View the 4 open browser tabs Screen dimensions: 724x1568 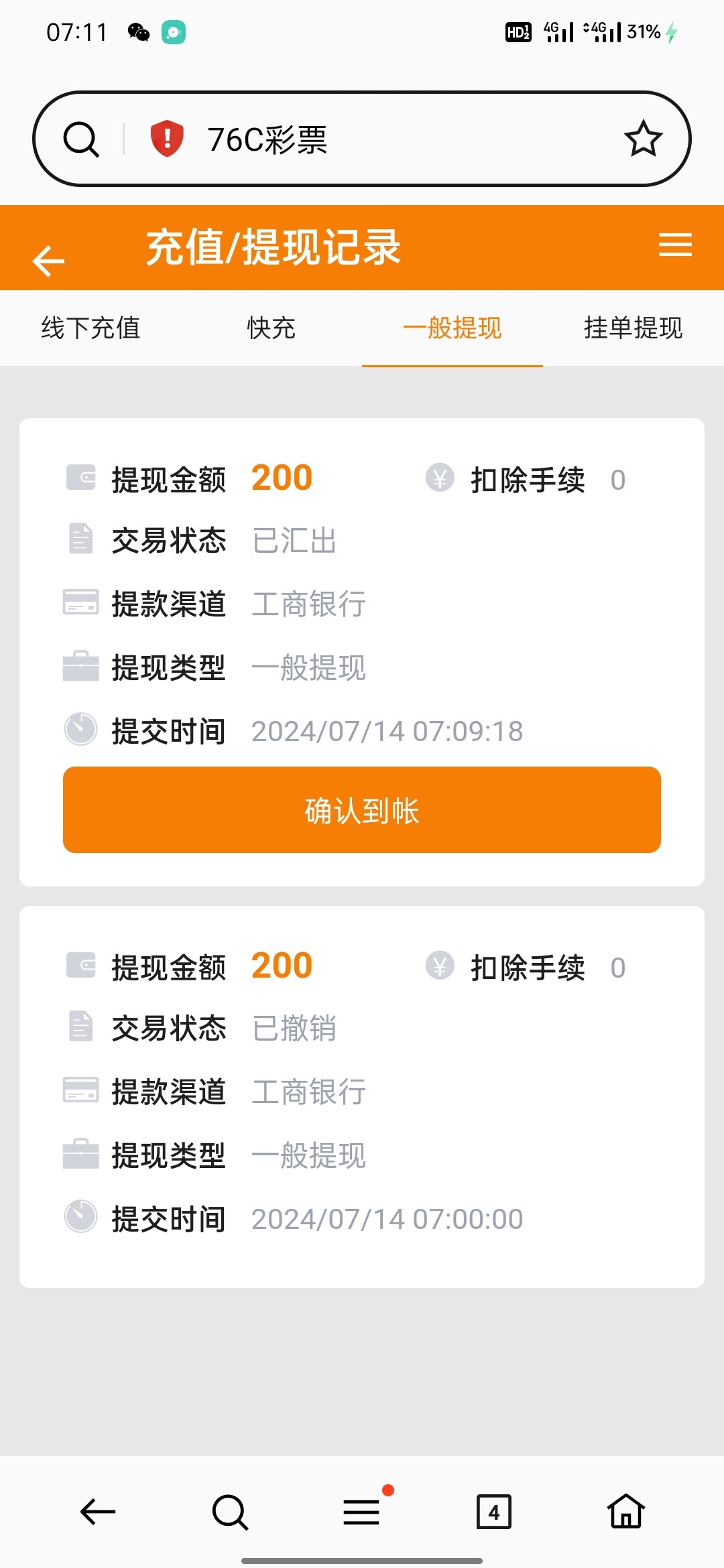tap(493, 1512)
